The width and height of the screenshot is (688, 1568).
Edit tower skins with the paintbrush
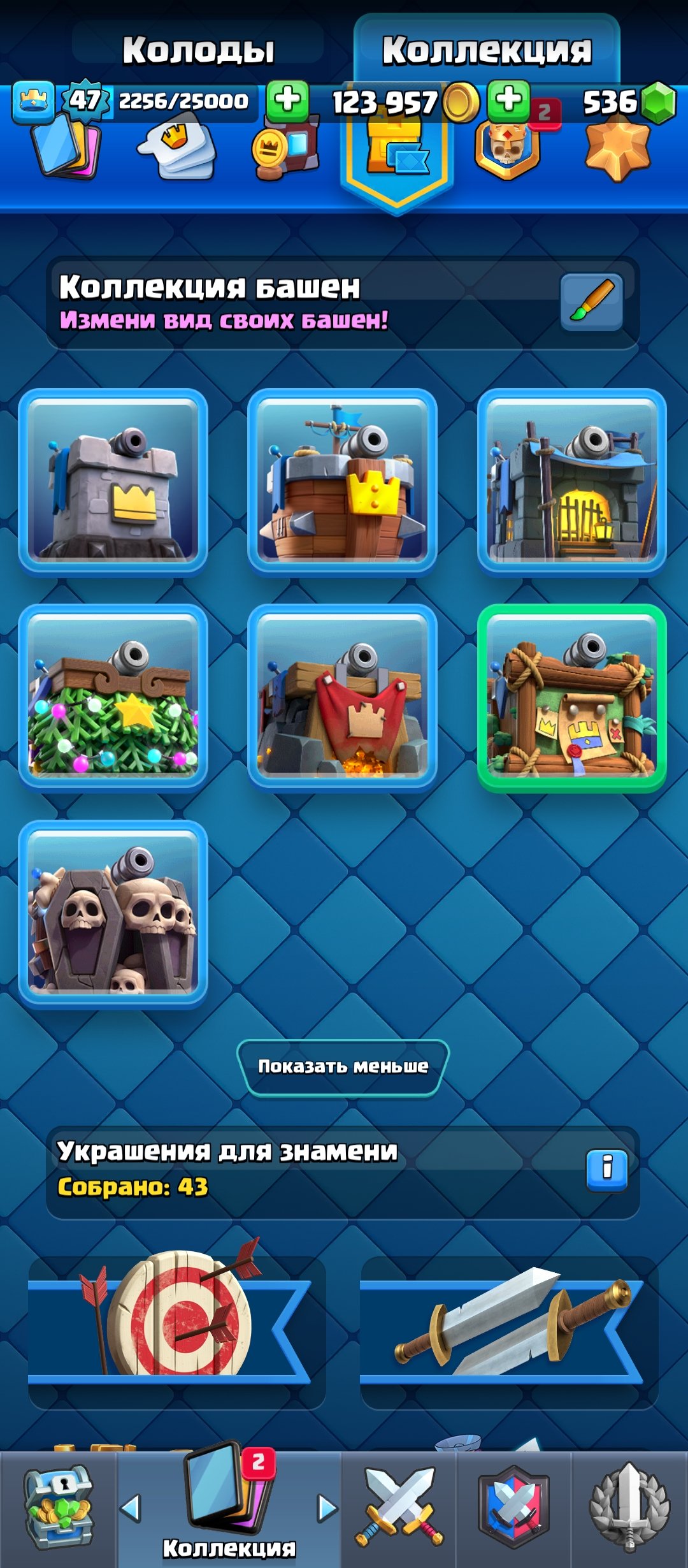coord(591,301)
